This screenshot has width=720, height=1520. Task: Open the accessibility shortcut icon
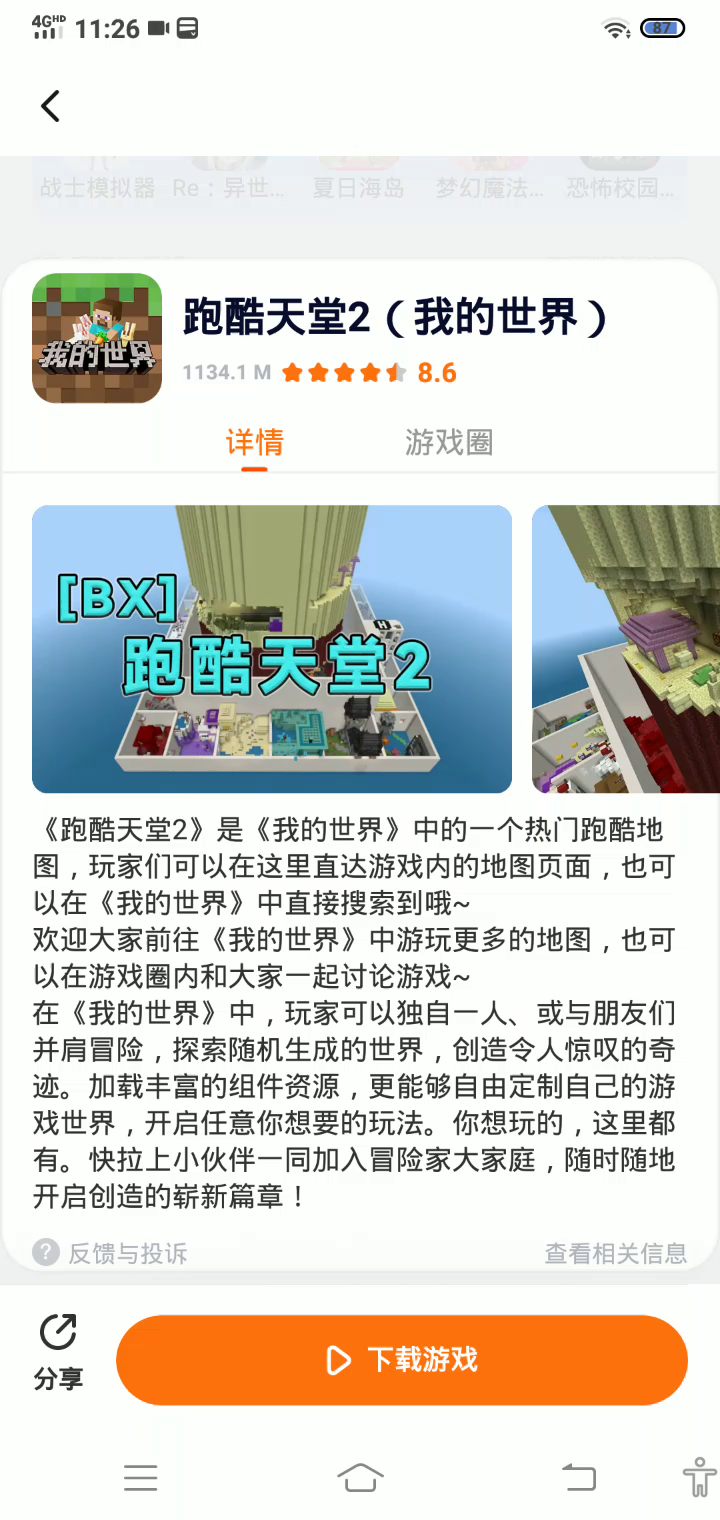[699, 1477]
